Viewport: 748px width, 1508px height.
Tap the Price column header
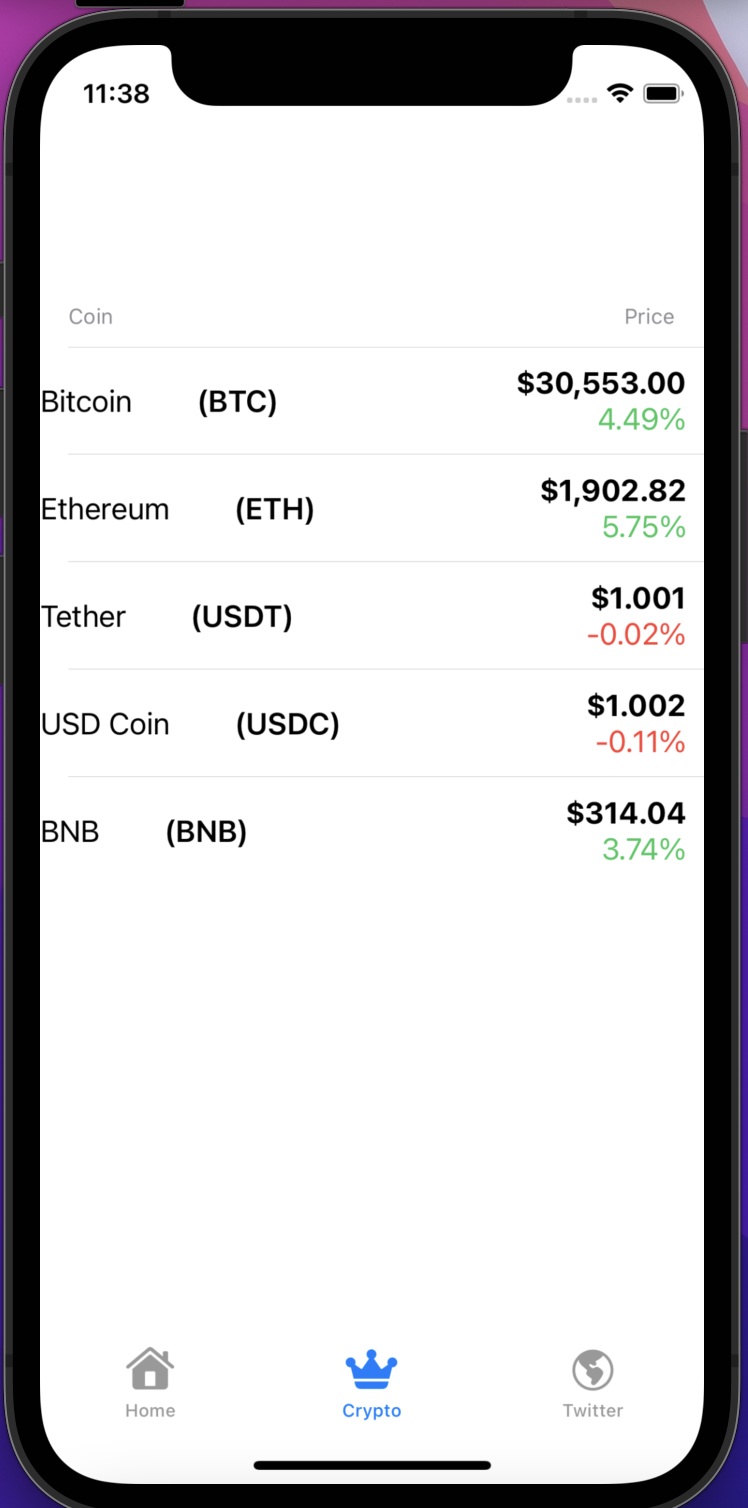(x=649, y=316)
